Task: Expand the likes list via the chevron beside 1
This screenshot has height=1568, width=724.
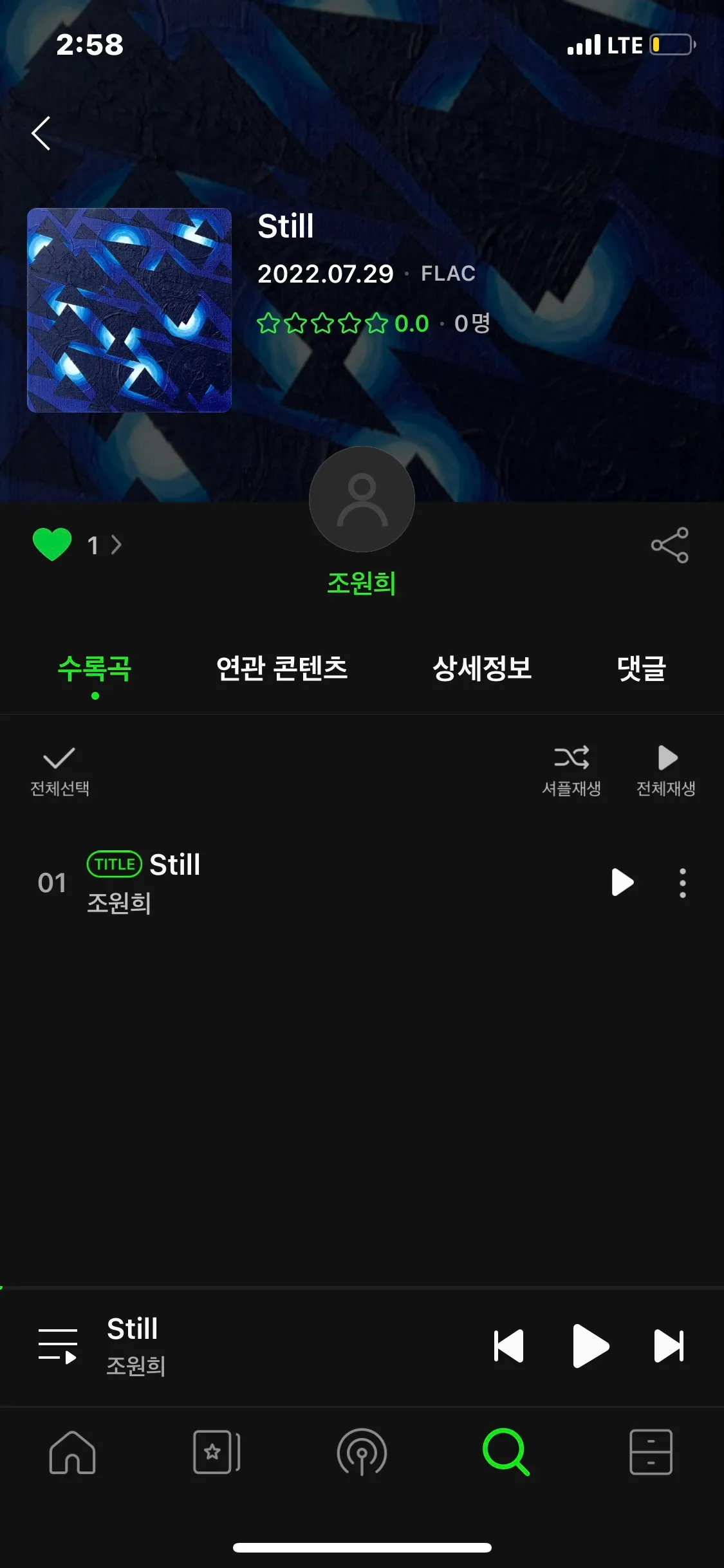Action: click(118, 545)
